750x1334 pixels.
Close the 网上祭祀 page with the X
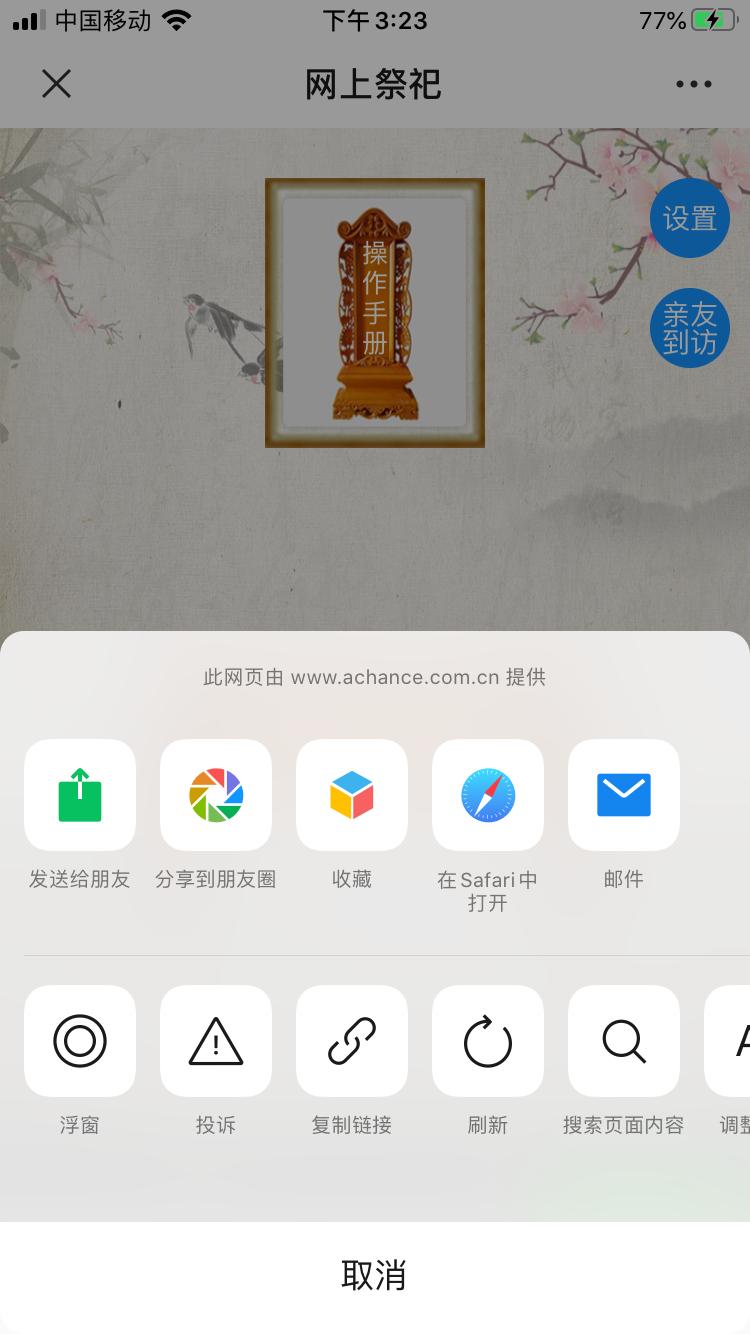point(56,84)
